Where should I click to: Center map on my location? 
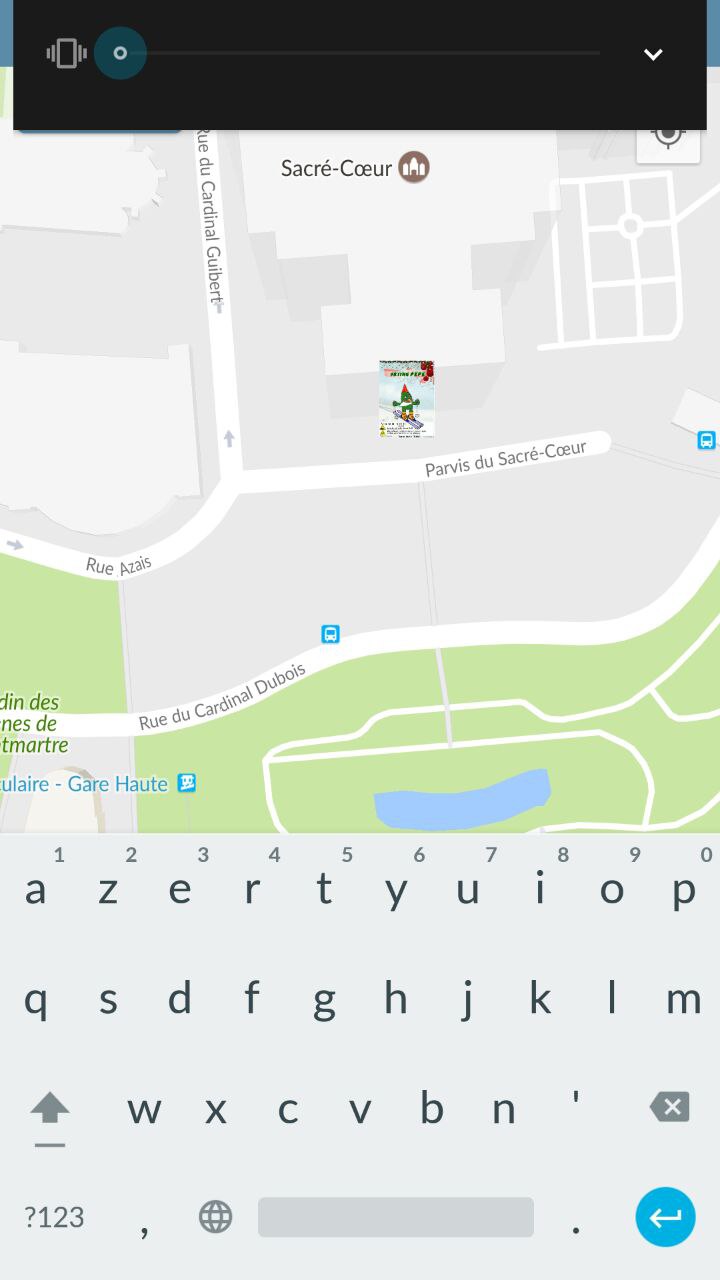(x=668, y=134)
